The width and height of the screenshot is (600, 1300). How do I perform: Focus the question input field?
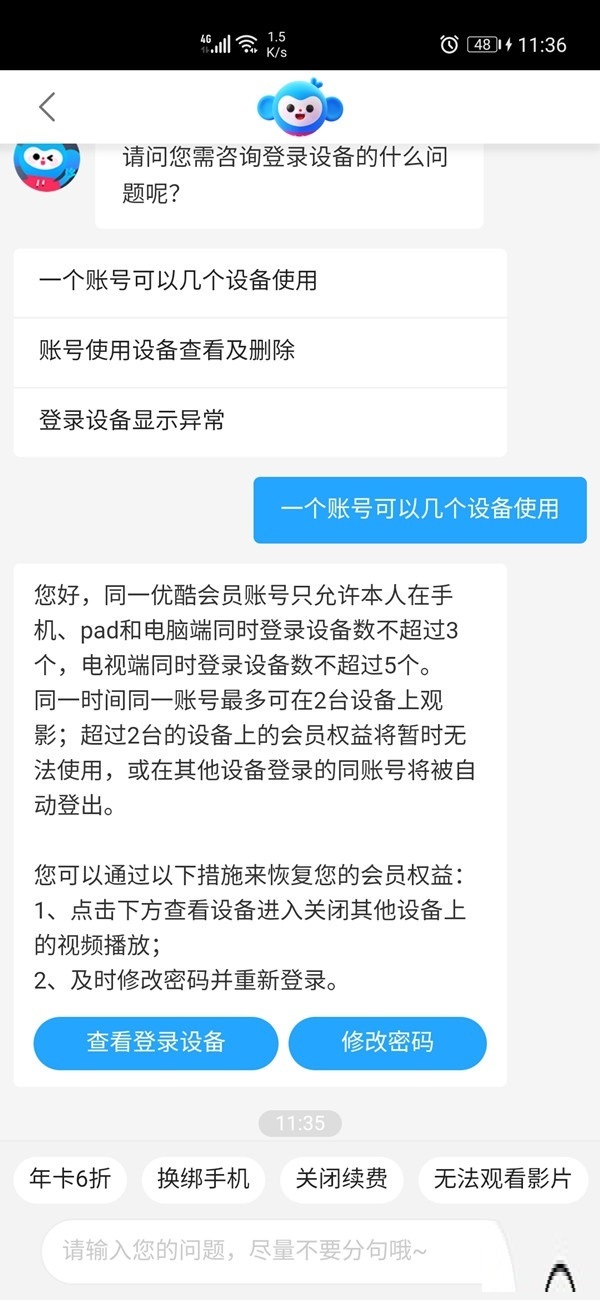(x=280, y=1251)
